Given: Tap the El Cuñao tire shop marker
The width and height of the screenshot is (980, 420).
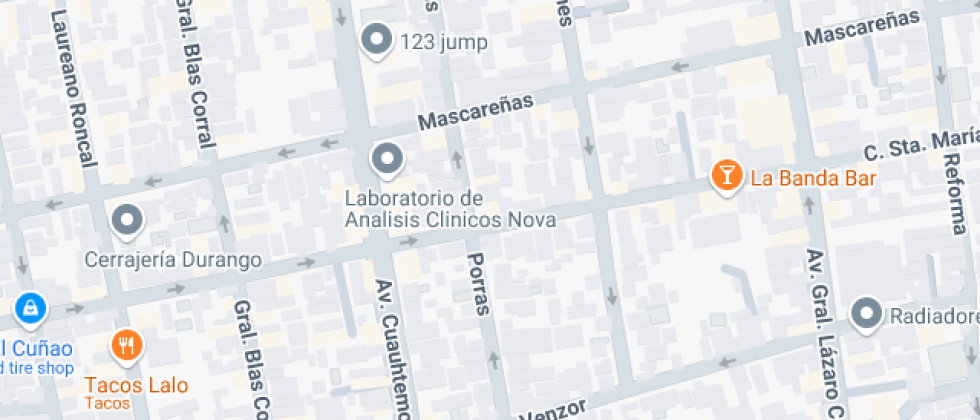Looking at the screenshot, I should click(31, 308).
